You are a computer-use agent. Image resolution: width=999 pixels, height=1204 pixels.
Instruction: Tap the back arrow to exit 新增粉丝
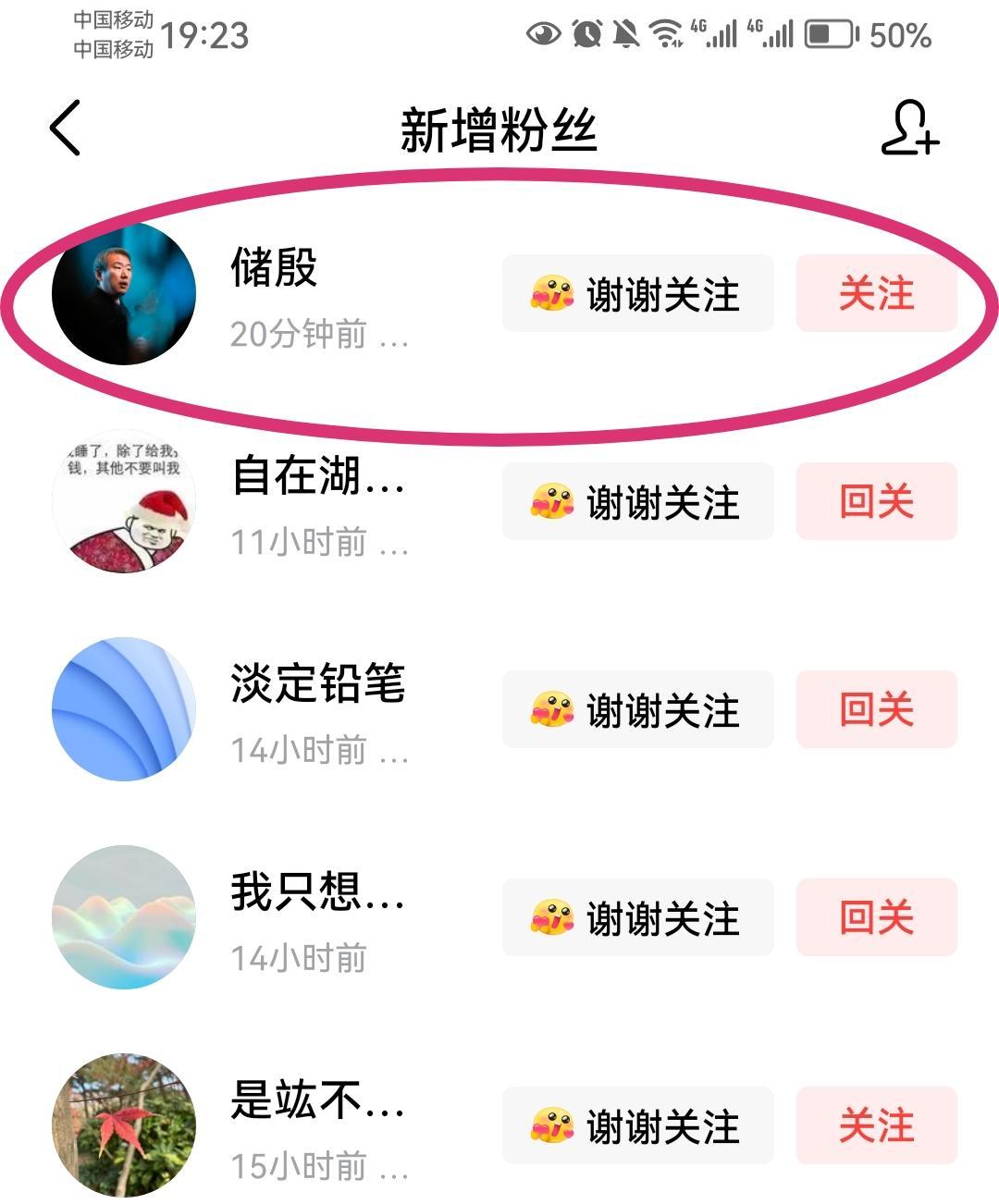click(x=63, y=129)
